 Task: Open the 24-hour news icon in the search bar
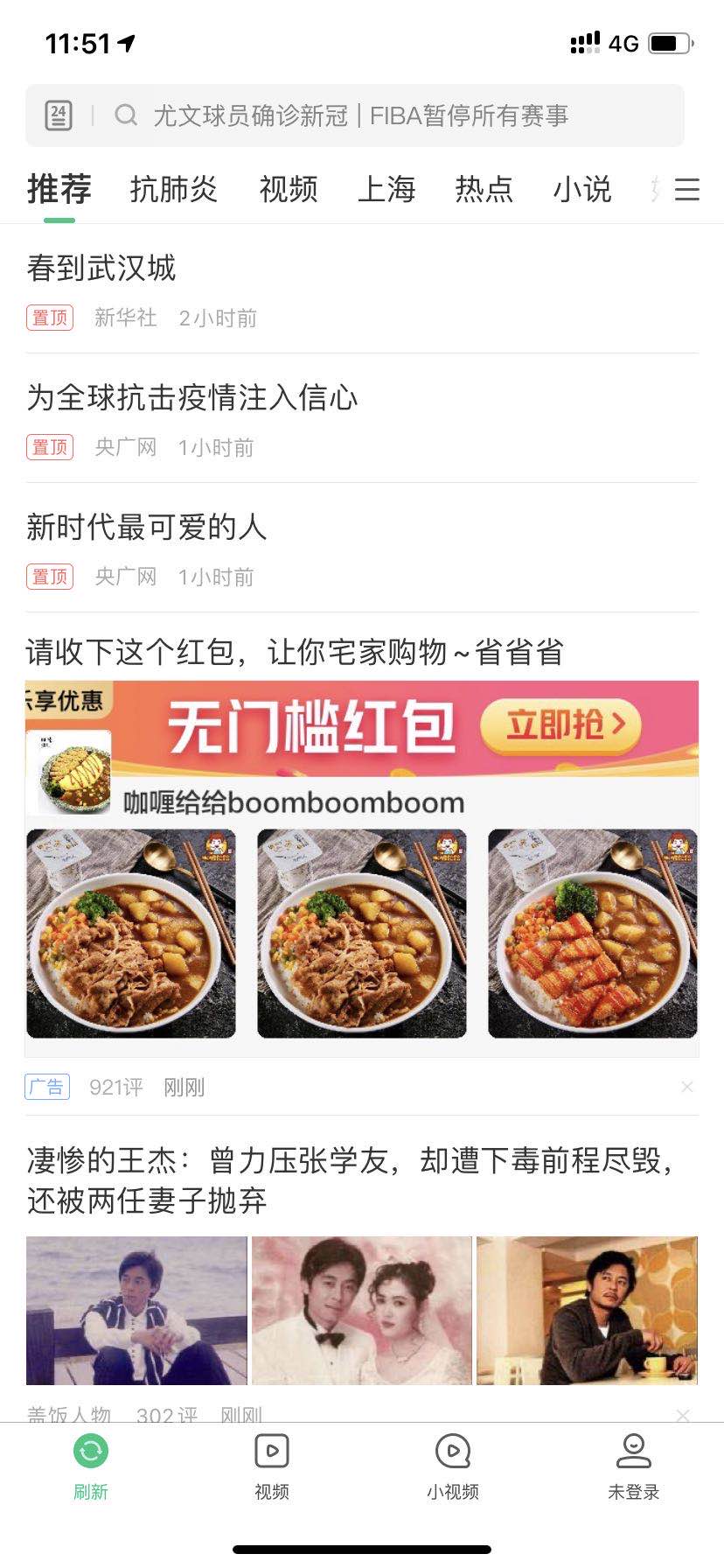coord(59,115)
